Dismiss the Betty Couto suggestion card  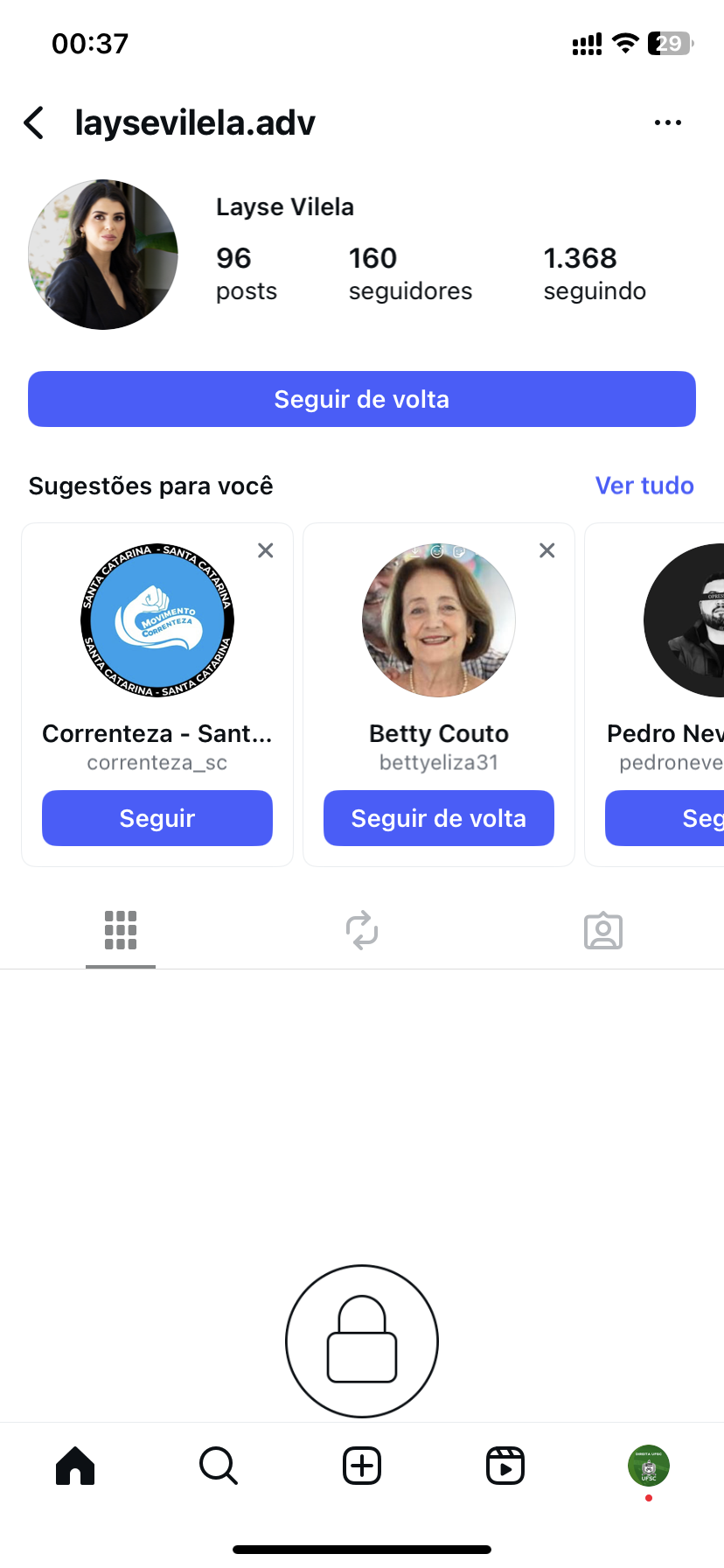(547, 550)
